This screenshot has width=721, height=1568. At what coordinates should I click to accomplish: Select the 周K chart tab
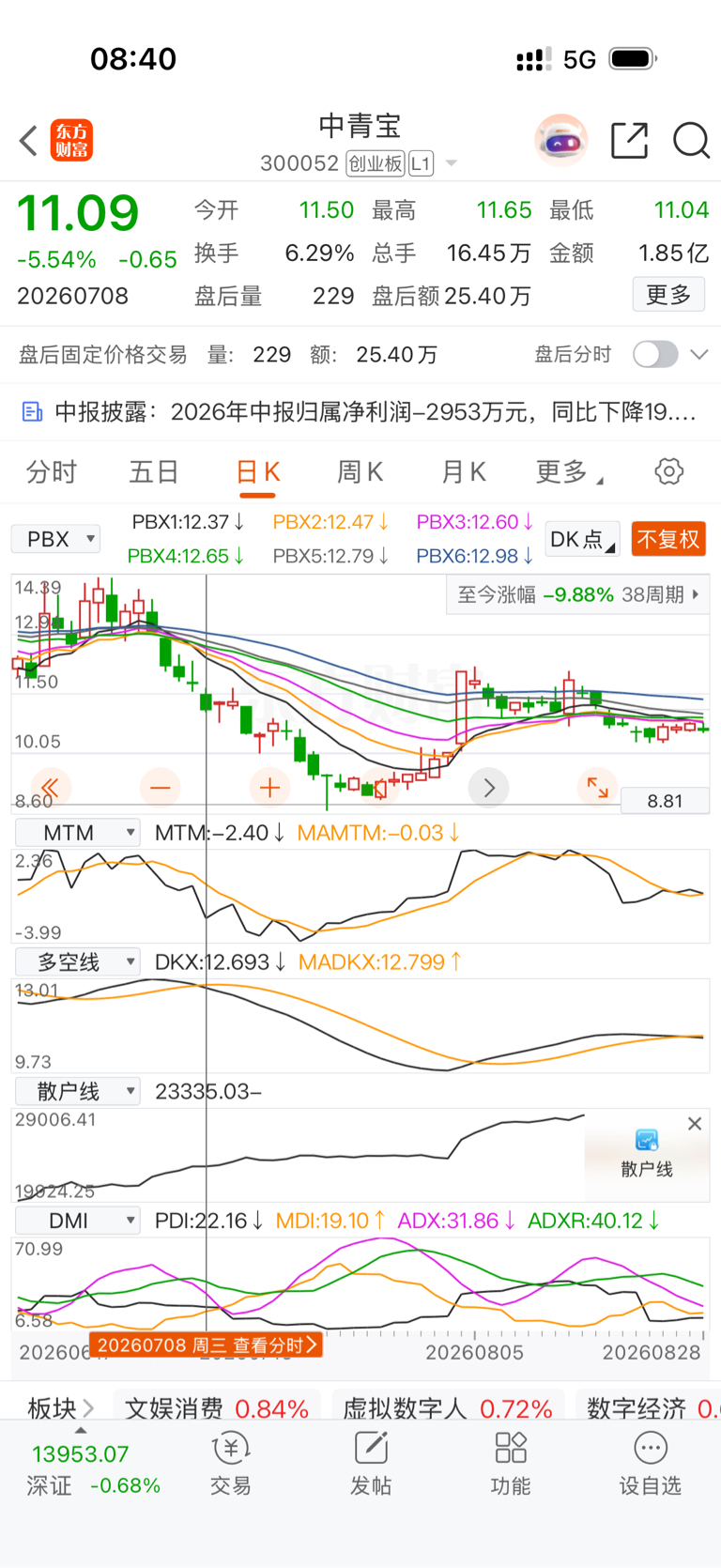coord(360,471)
